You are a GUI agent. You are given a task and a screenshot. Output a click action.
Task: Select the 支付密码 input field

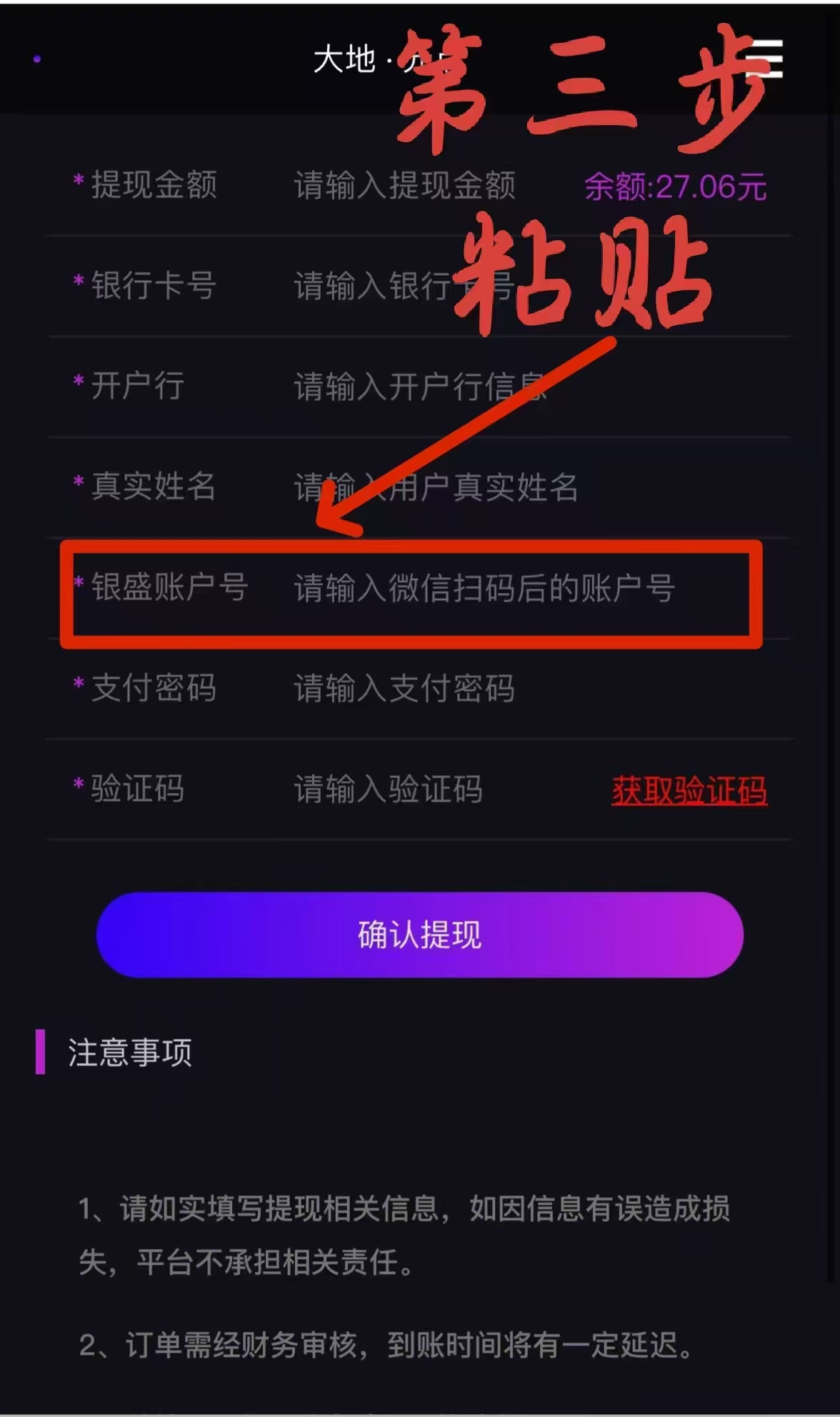tap(404, 689)
